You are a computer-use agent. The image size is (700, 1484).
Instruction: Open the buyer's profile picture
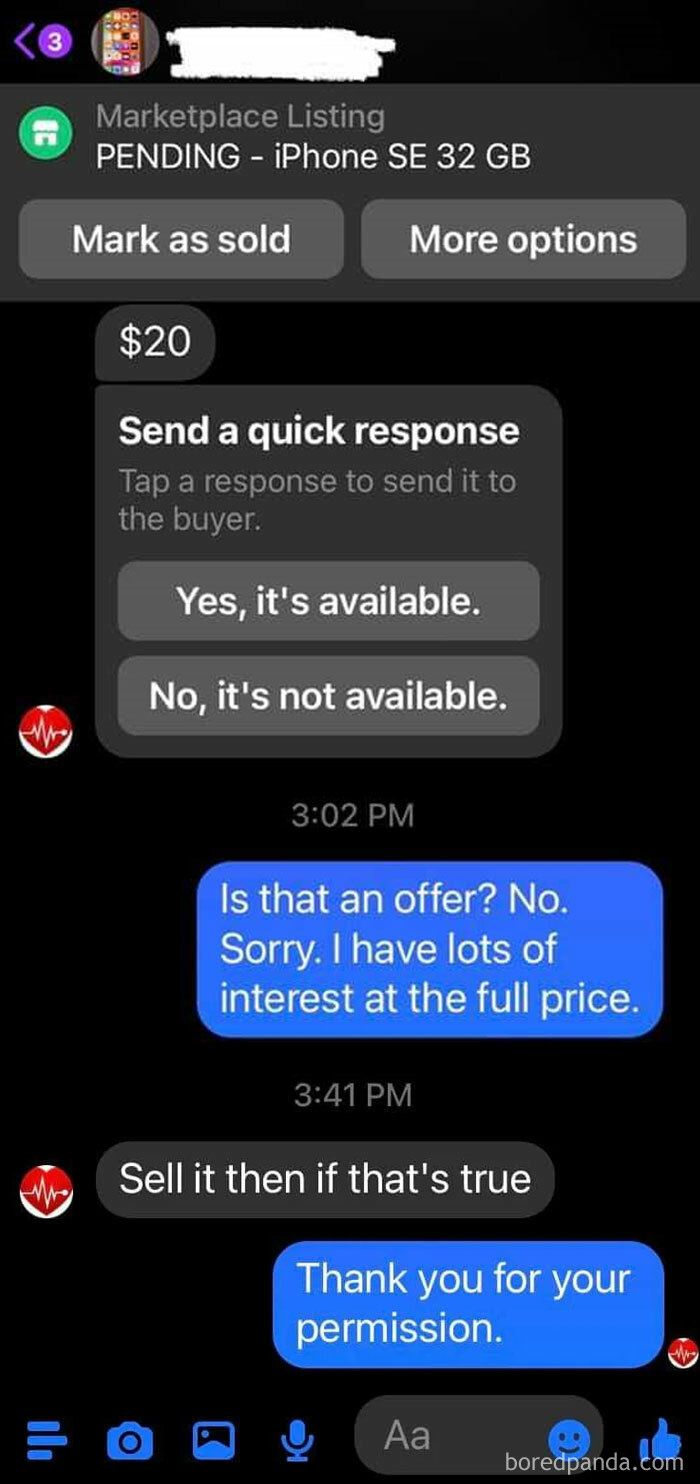pyautogui.click(x=123, y=40)
